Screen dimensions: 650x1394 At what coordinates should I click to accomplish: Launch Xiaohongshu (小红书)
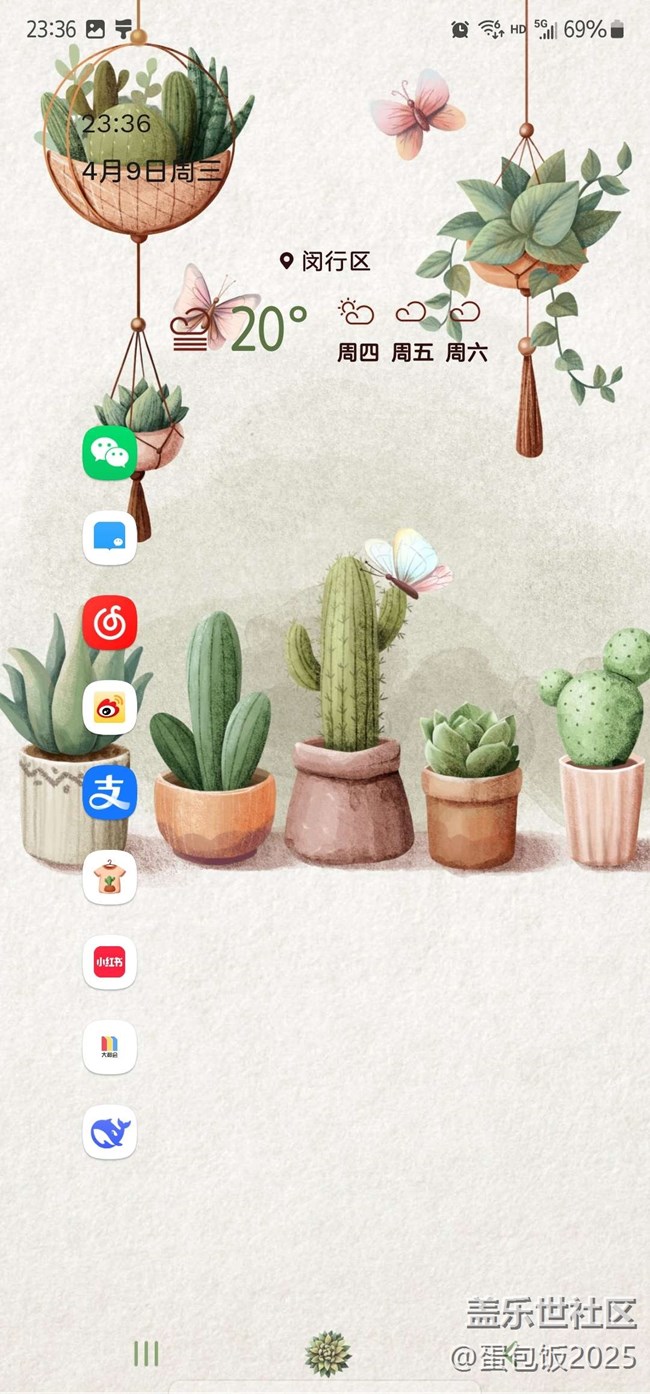pyautogui.click(x=109, y=962)
